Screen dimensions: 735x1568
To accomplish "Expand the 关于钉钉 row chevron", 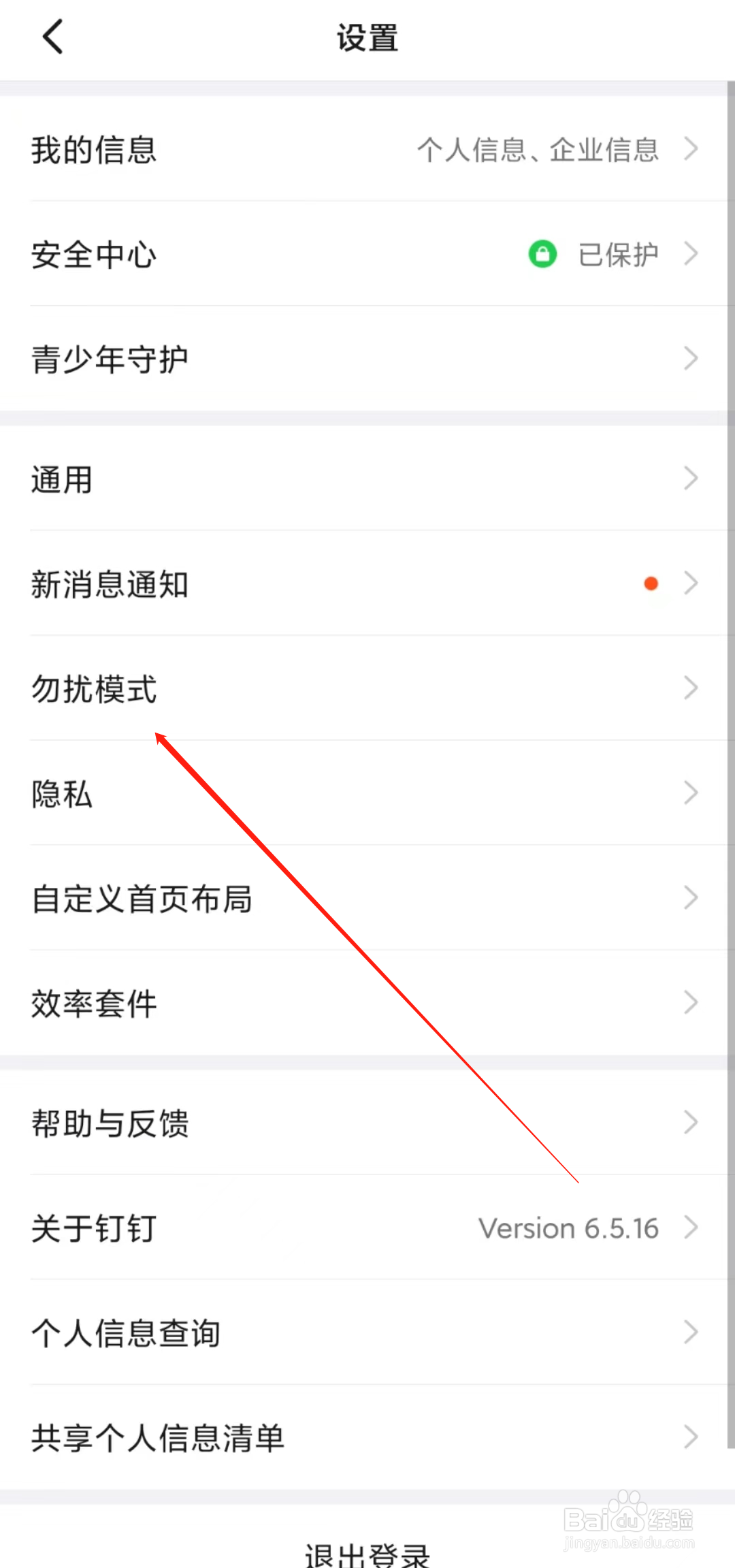I will point(691,1228).
